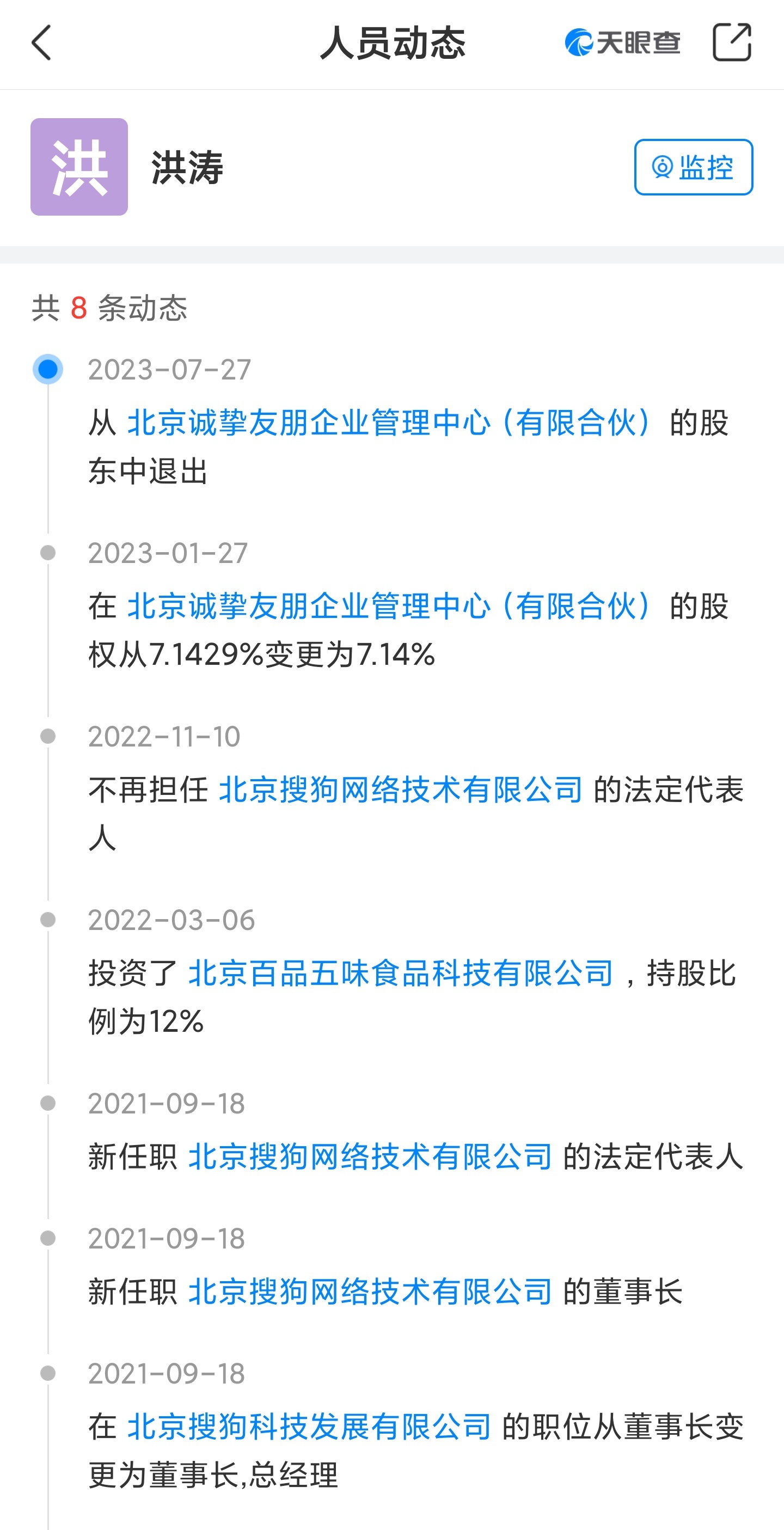Open the 北京搜狗科技发展有限公司 link
This screenshot has height=1530, width=784.
click(309, 1427)
